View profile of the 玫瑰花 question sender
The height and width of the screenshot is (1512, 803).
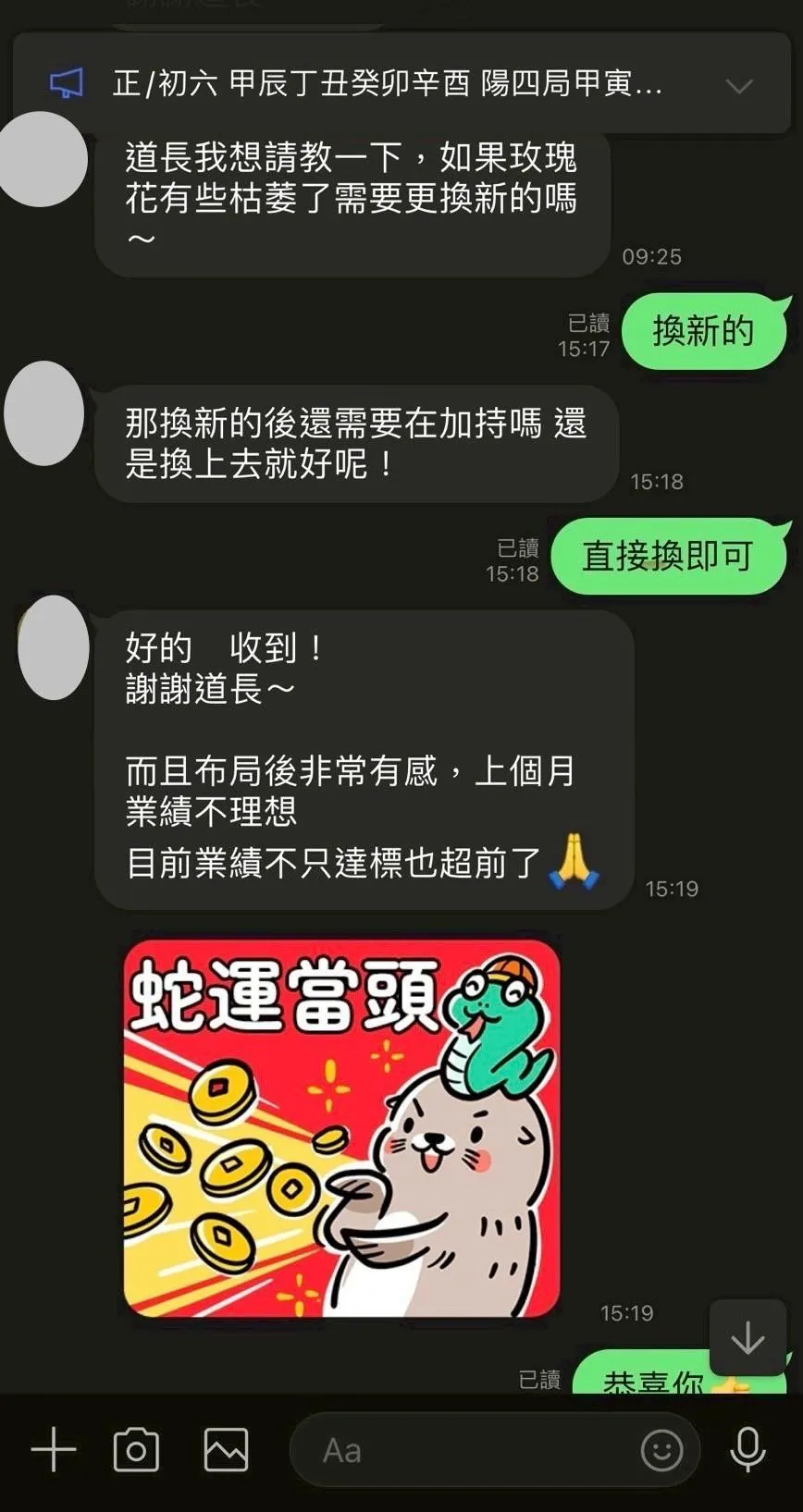point(43,159)
